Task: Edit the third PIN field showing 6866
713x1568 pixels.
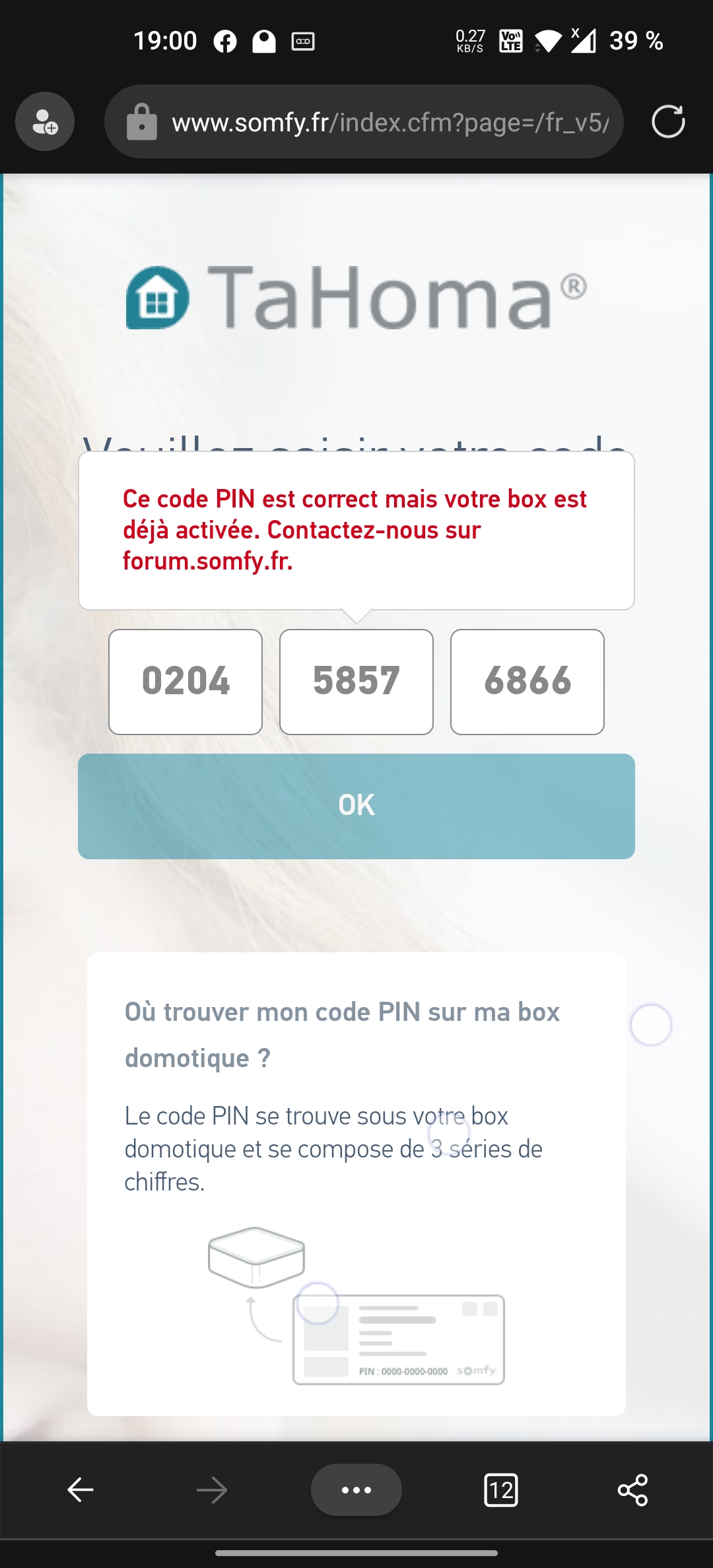Action: (527, 682)
